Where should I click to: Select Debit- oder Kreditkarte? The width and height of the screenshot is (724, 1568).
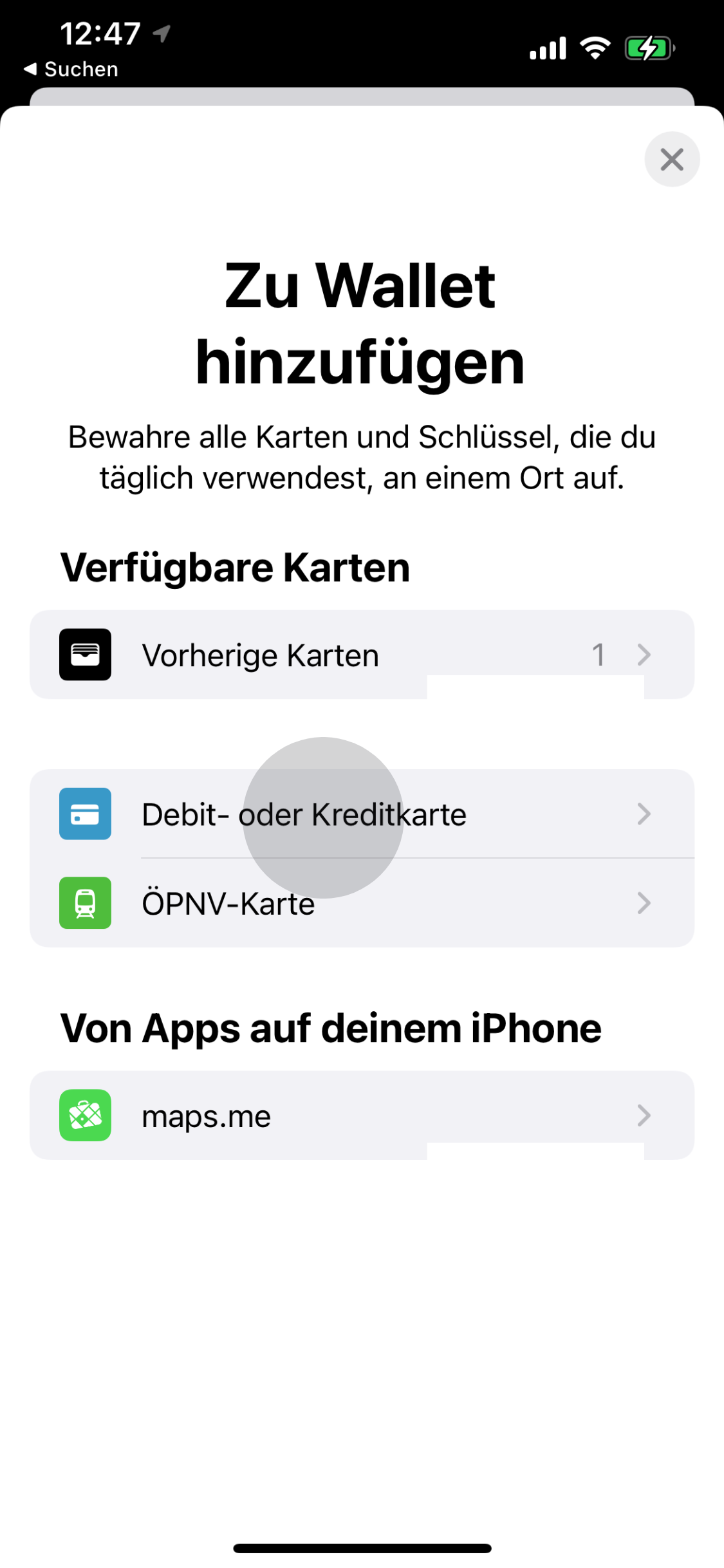coord(362,814)
